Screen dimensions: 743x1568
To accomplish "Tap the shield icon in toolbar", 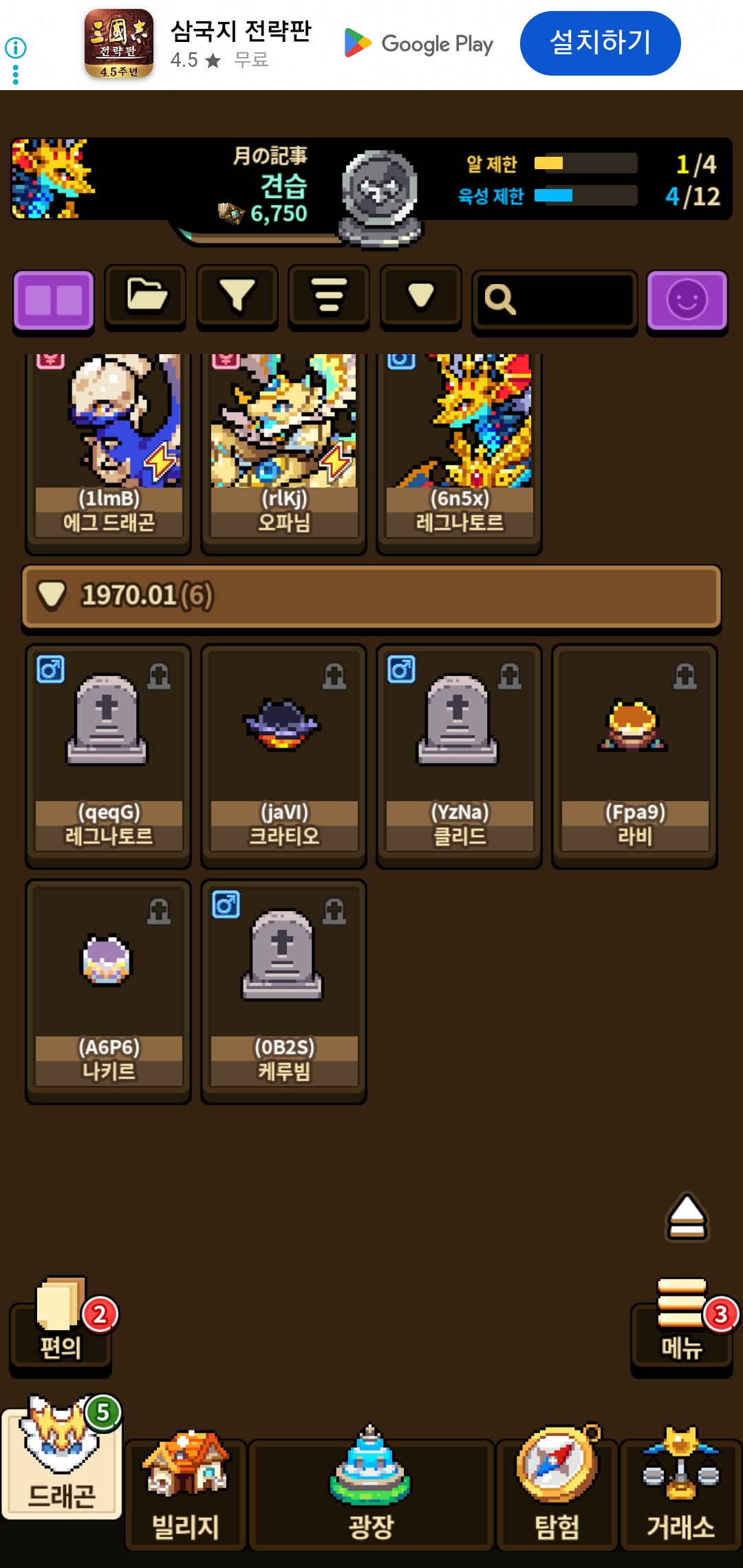I will pos(420,296).
